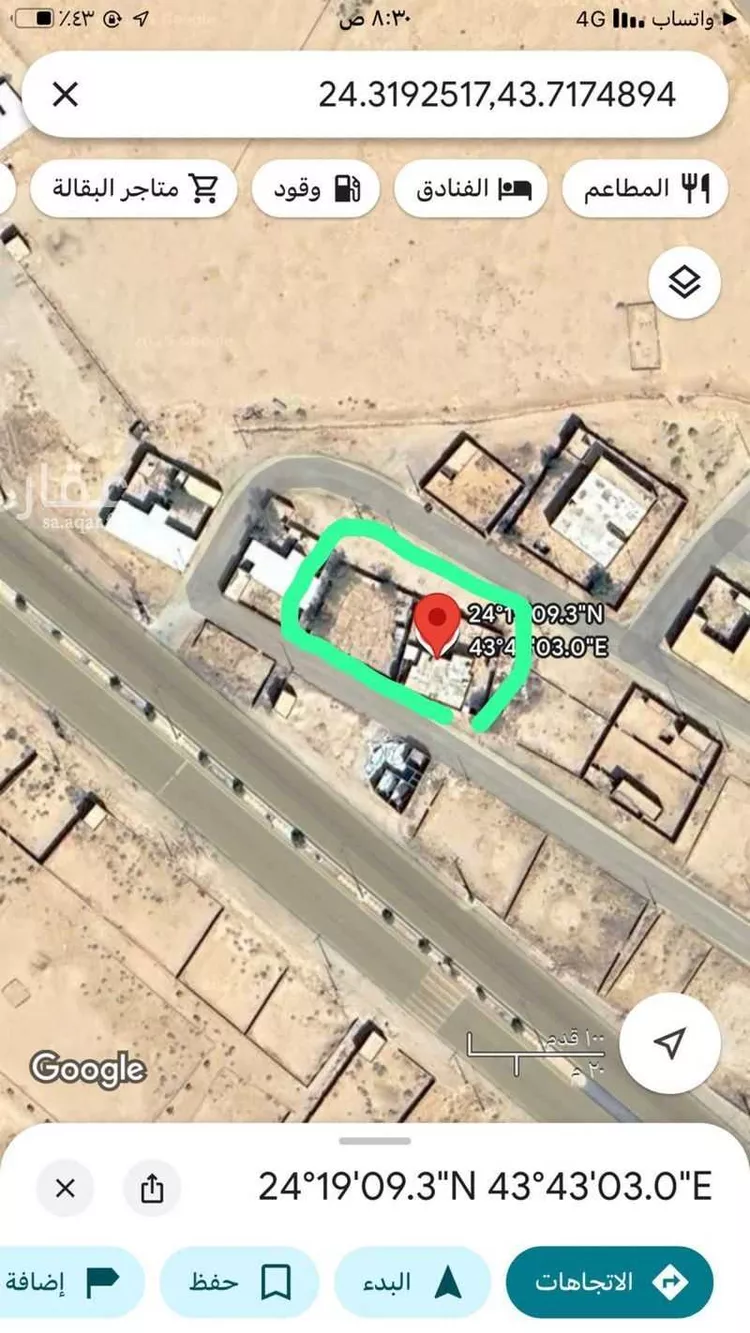Start navigation with البدء button
This screenshot has width=750, height=1333.
pos(412,1282)
